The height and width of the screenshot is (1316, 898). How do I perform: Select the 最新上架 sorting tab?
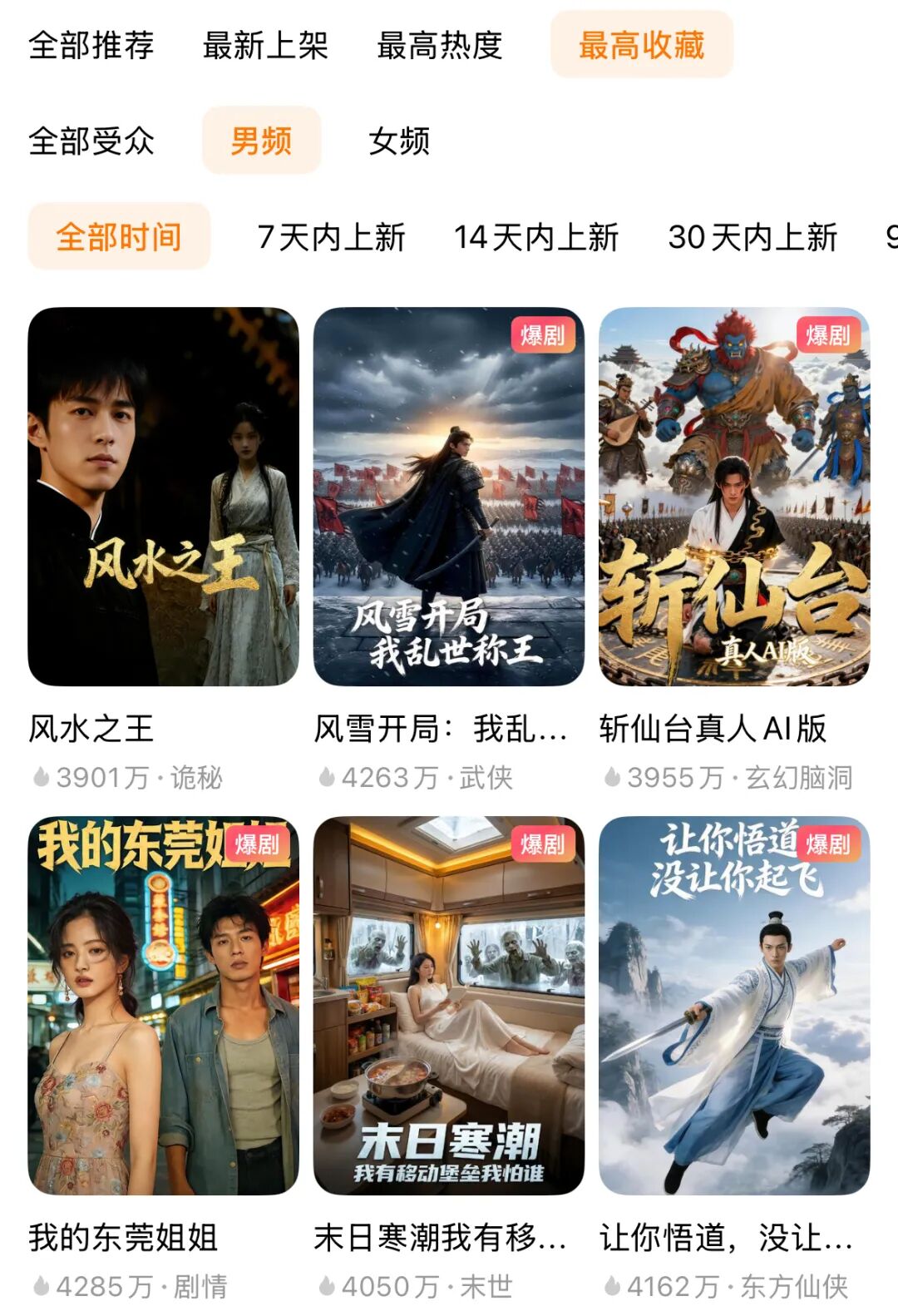[x=264, y=48]
